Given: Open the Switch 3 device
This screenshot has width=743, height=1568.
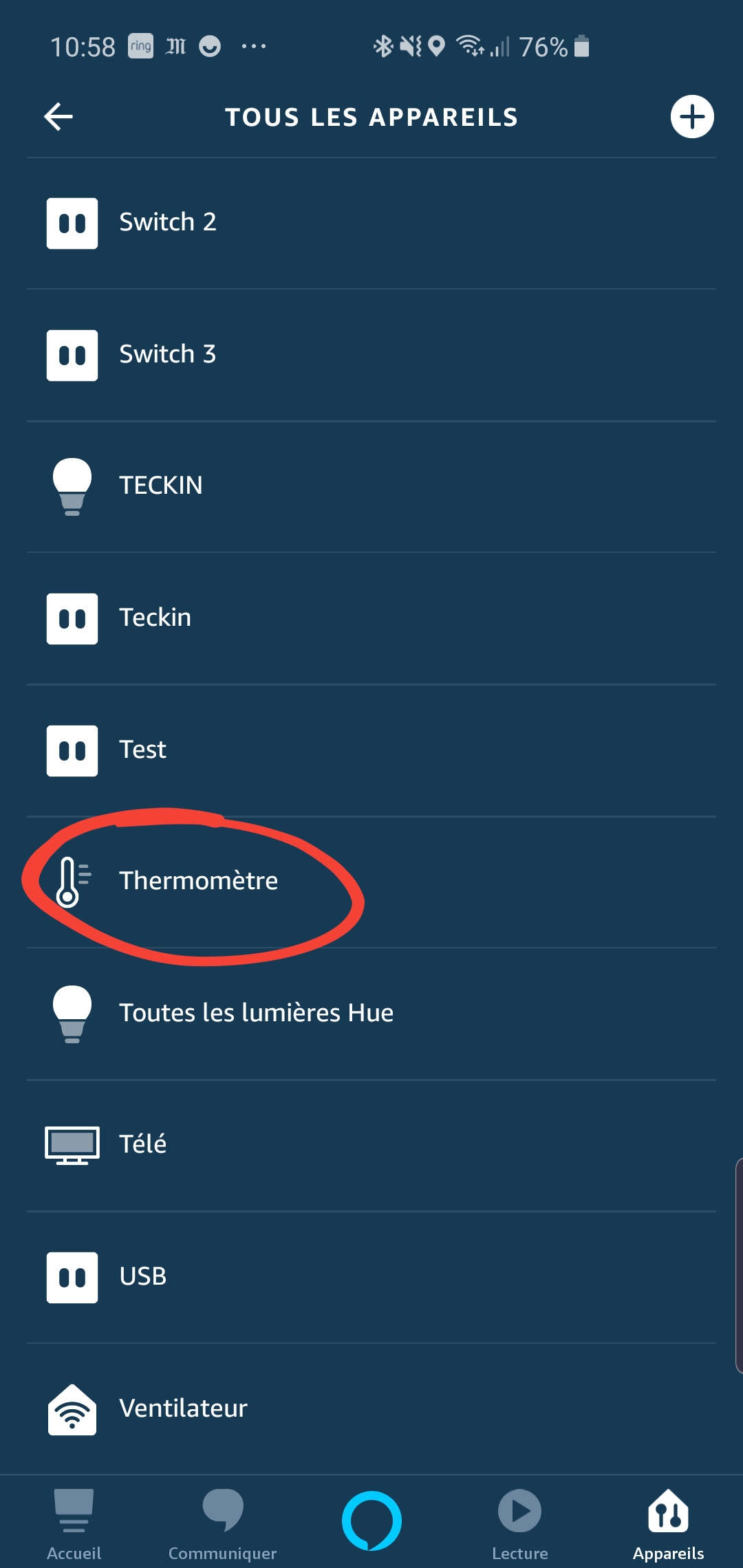Looking at the screenshot, I should pyautogui.click(x=371, y=355).
